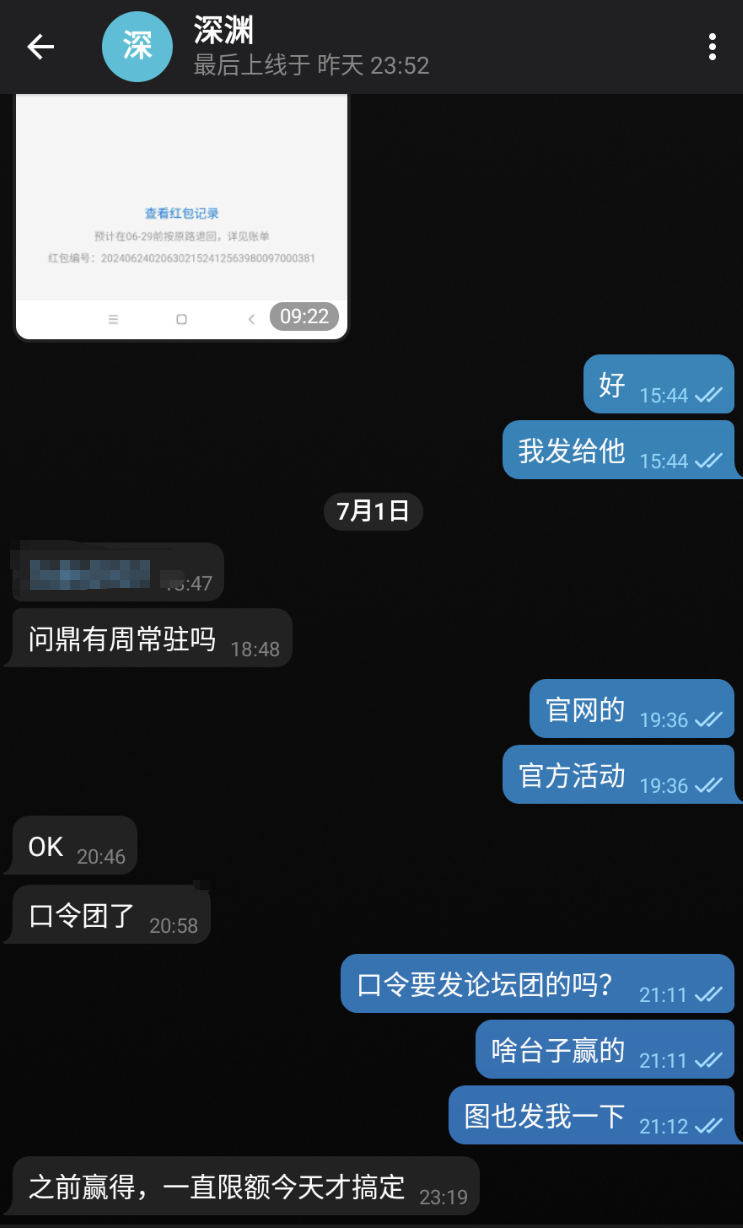The height and width of the screenshot is (1228, 743).
Task: Open the shared screenshot image at 09:22
Action: point(181,215)
